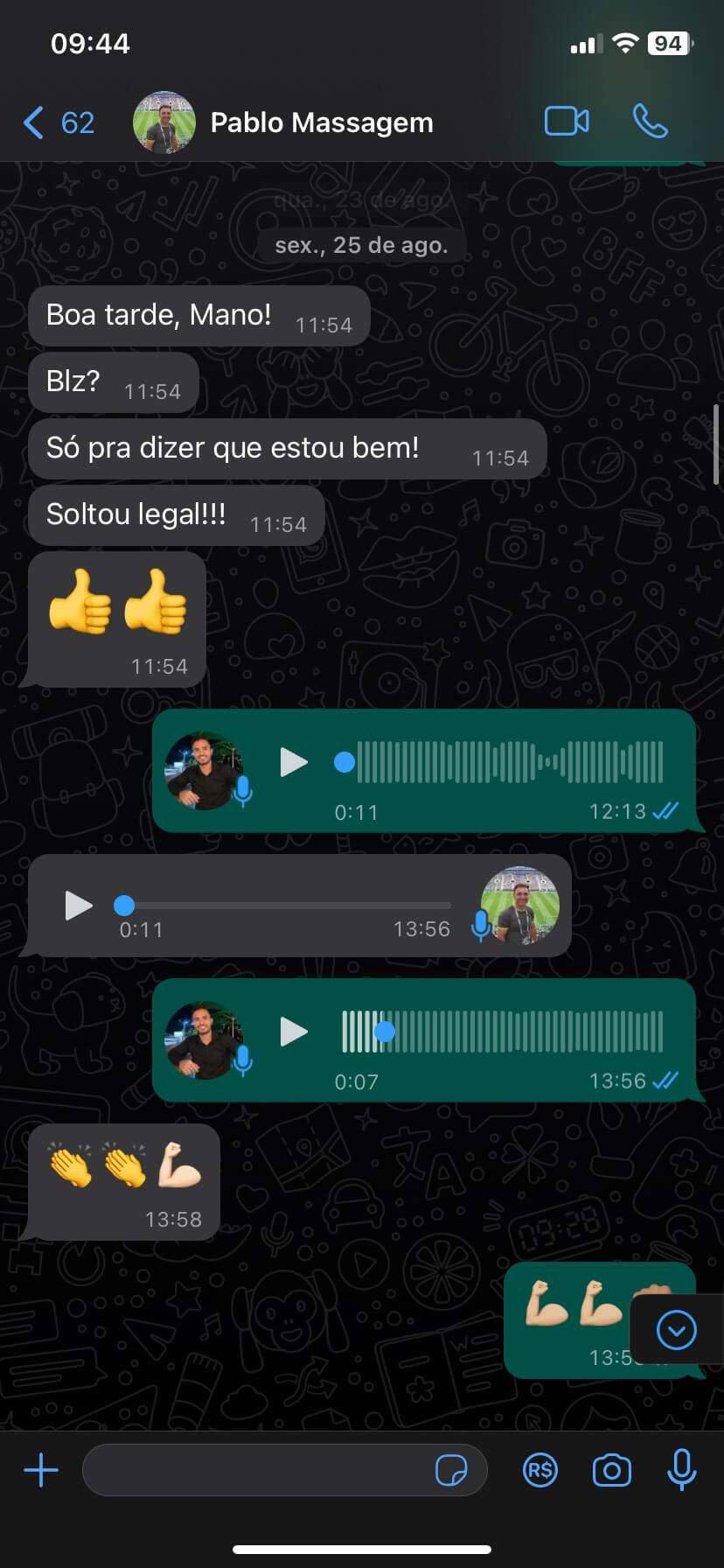Start a video call with Pablo Massagem
This screenshot has width=724, height=1568.
pos(567,122)
